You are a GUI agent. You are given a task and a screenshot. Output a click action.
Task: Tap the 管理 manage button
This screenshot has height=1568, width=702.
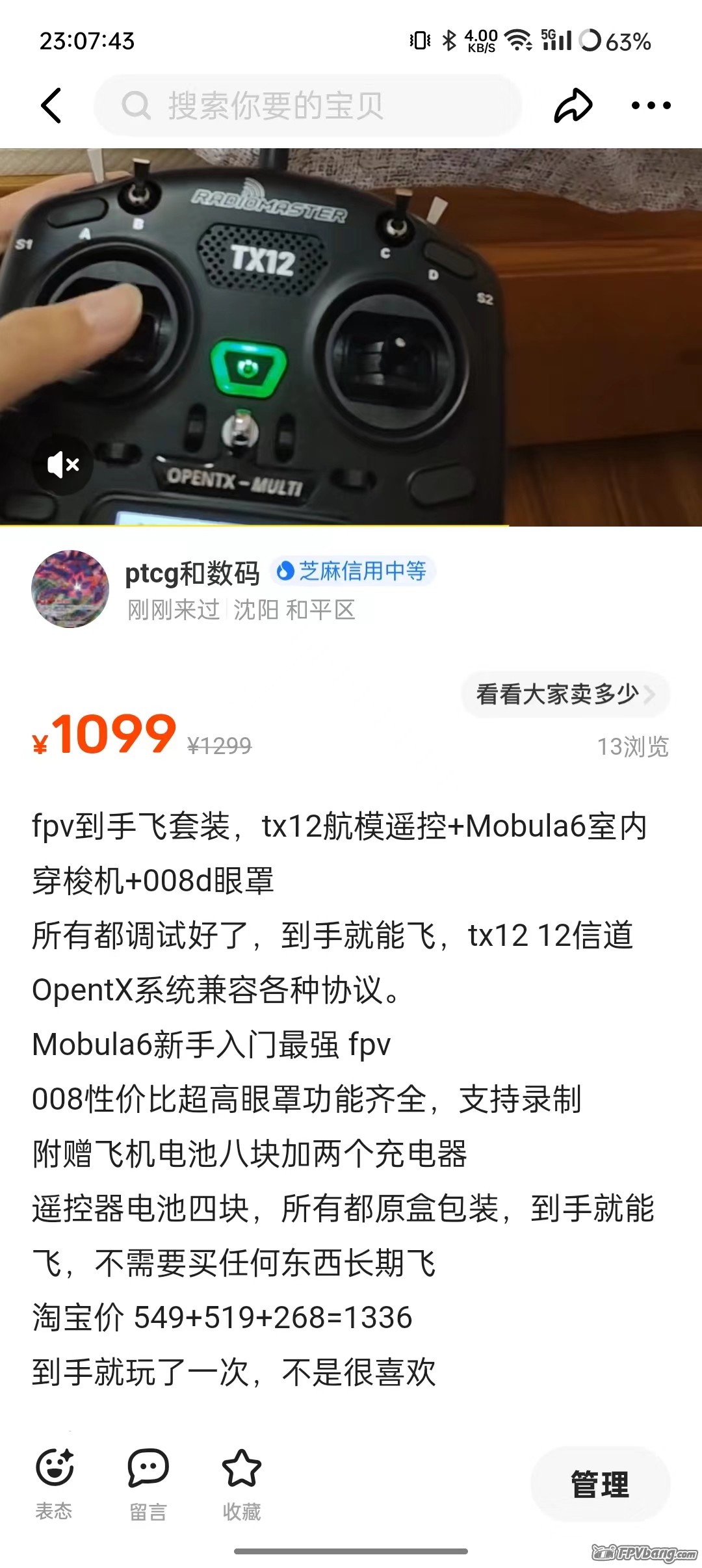[x=600, y=1485]
